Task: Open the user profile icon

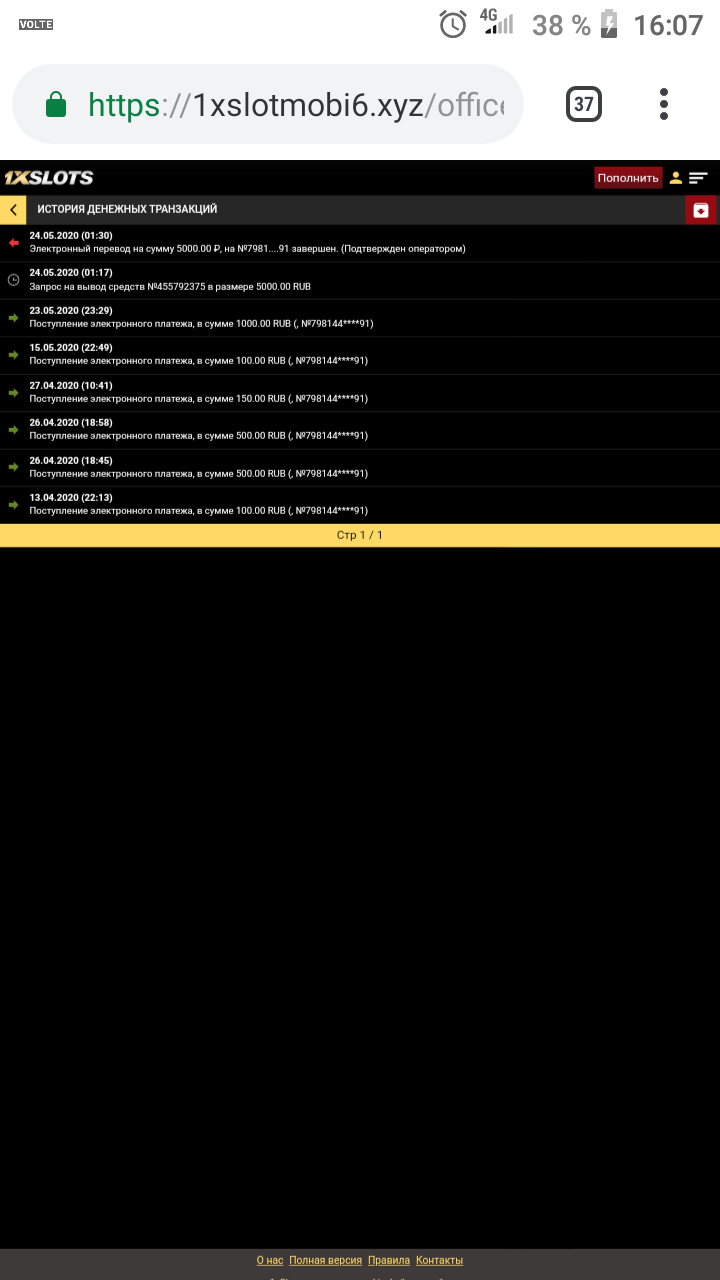Action: pos(676,178)
